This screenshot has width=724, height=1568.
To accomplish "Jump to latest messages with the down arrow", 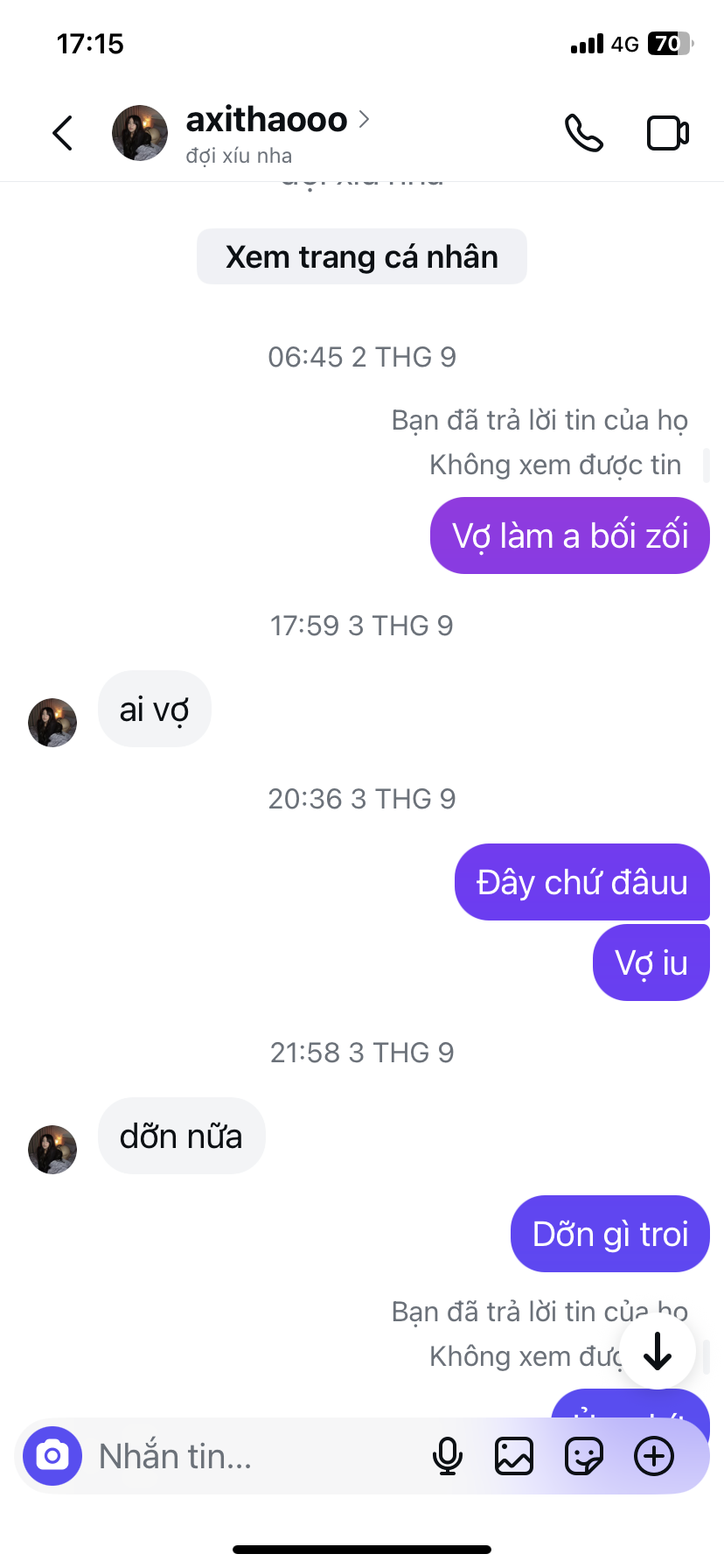I will coord(657,1351).
